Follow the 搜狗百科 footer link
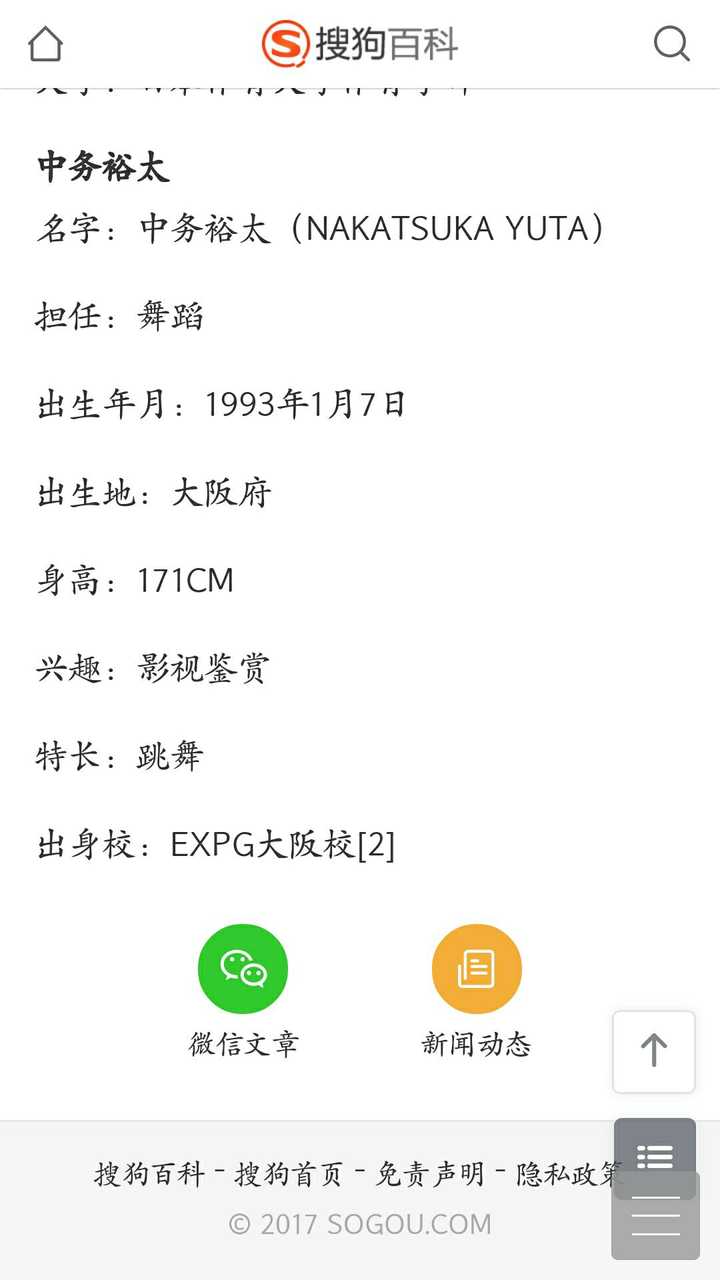The width and height of the screenshot is (720, 1280). (150, 1174)
